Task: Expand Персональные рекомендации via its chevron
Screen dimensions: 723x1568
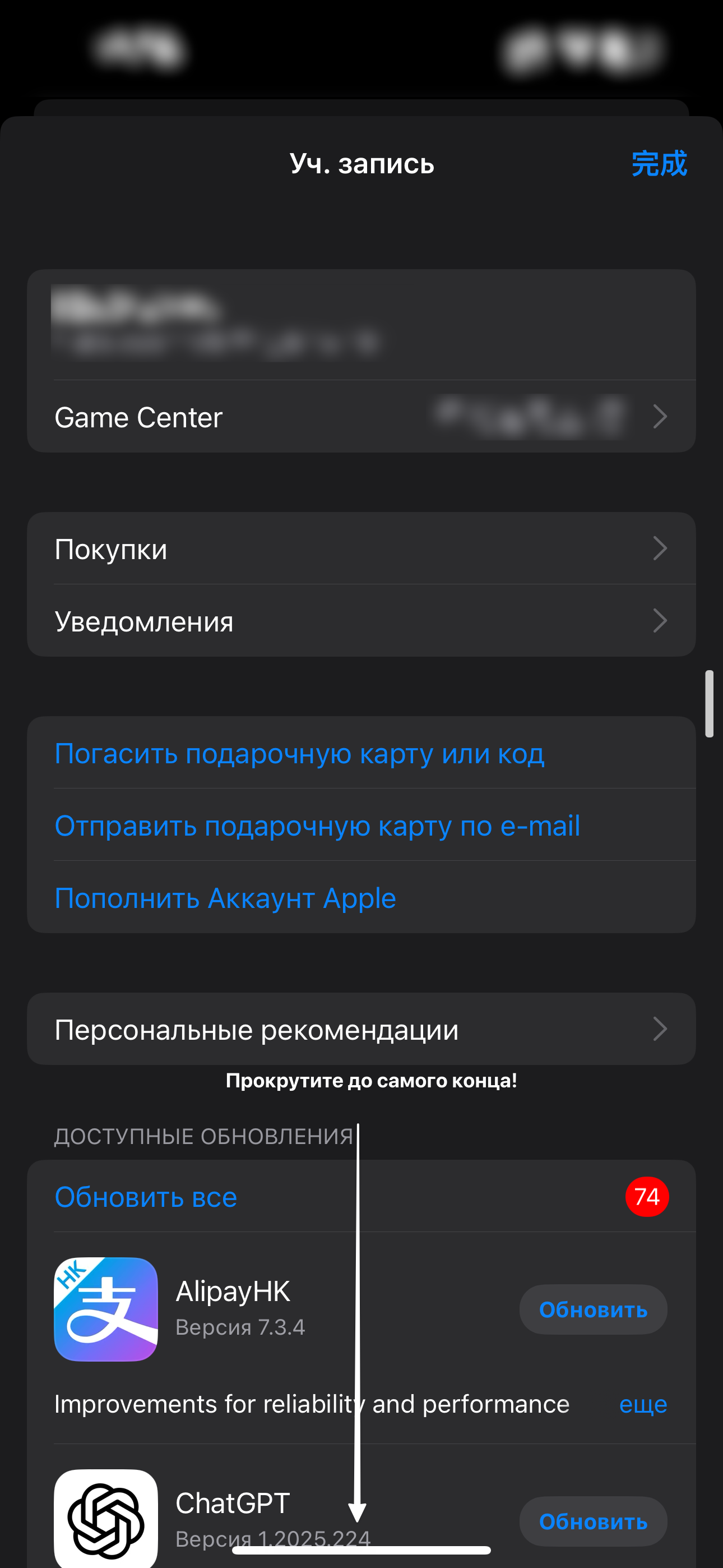Action: (x=660, y=1029)
